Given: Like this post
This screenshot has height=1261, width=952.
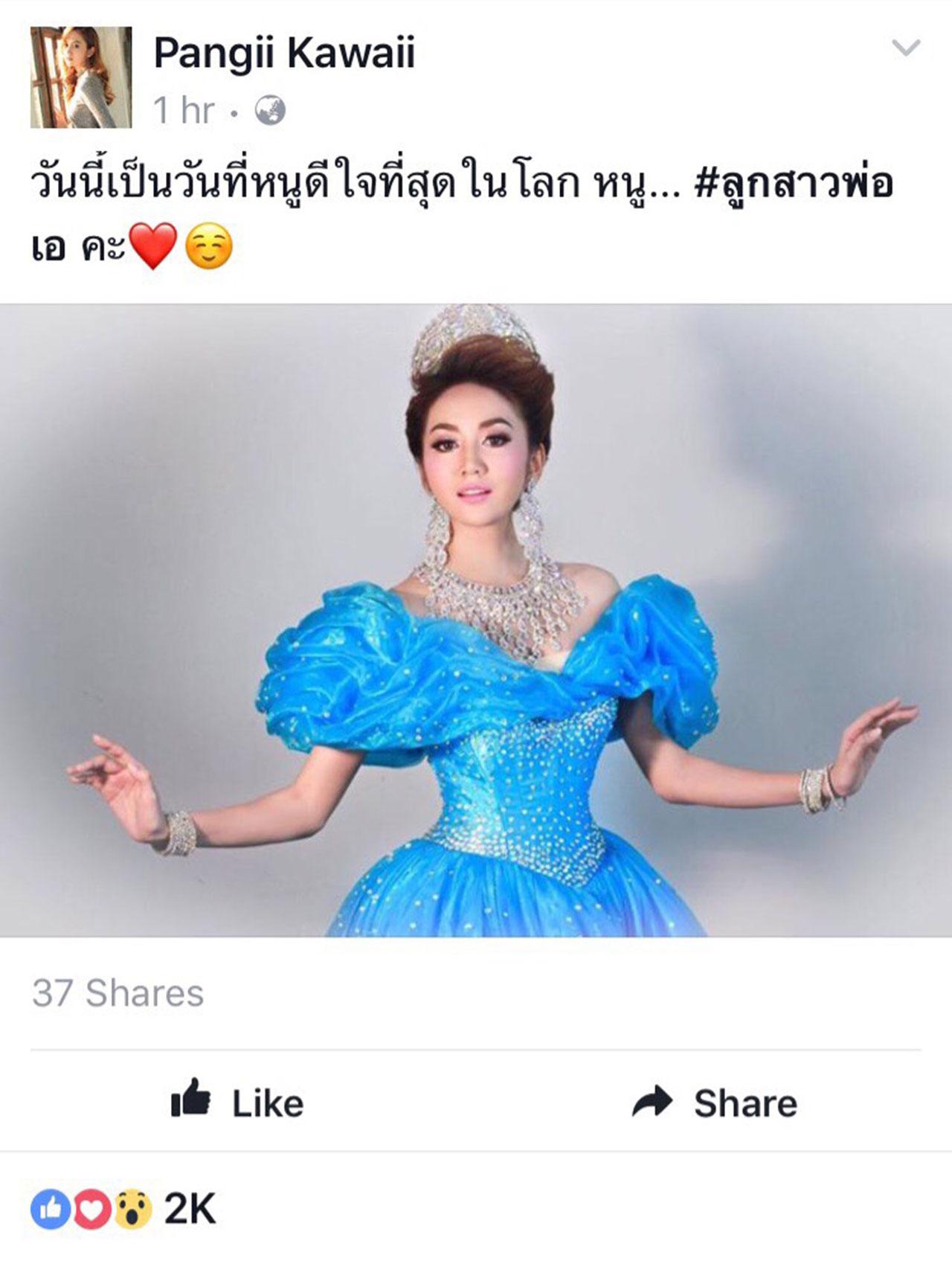Looking at the screenshot, I should click(238, 1102).
